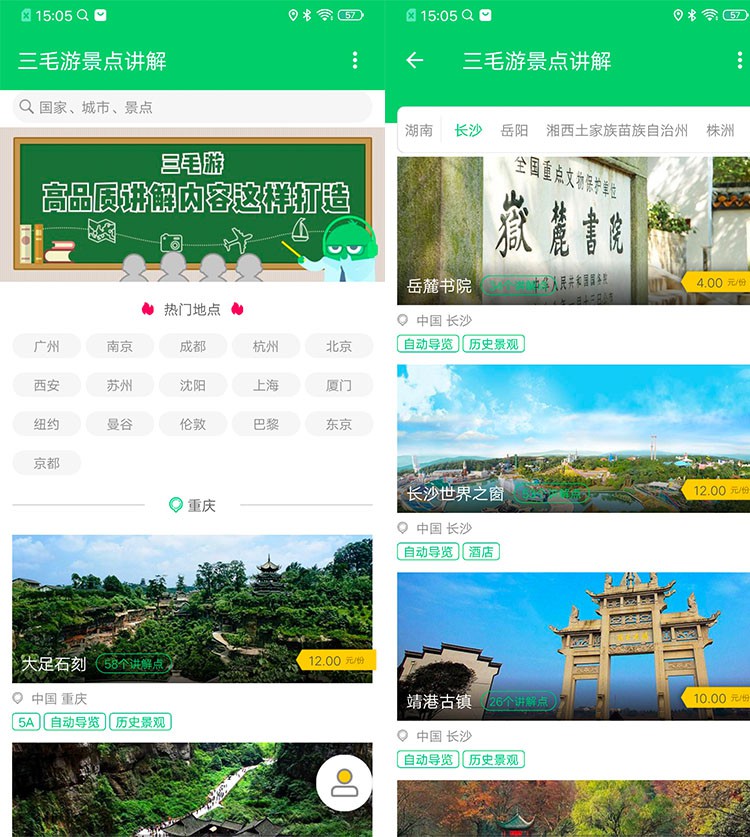
Task: Switch to the 岳阳 tab
Action: pos(514,130)
